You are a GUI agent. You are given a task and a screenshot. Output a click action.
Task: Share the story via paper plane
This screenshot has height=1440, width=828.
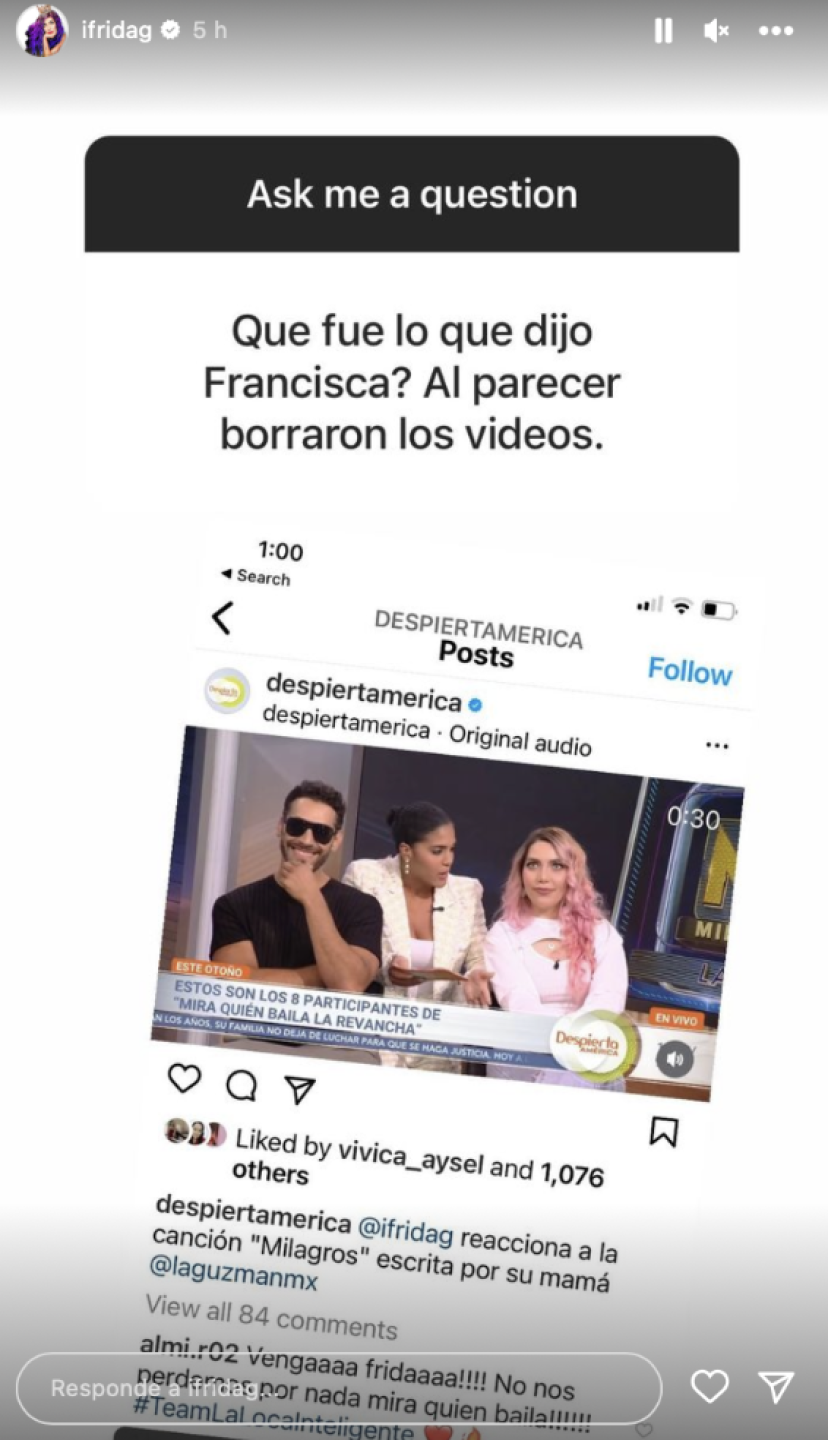[776, 1386]
